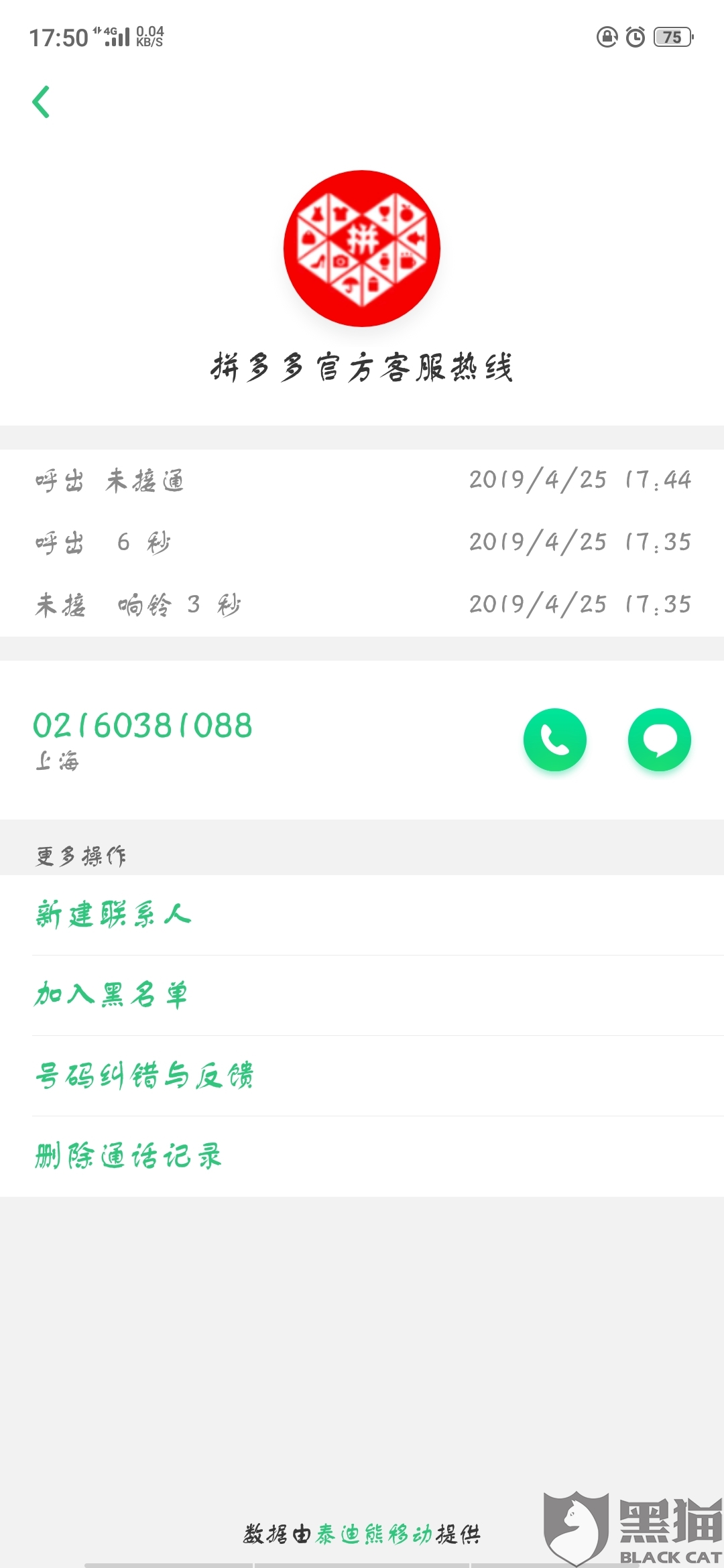Select 新建联系人 to create a contact

point(362,915)
